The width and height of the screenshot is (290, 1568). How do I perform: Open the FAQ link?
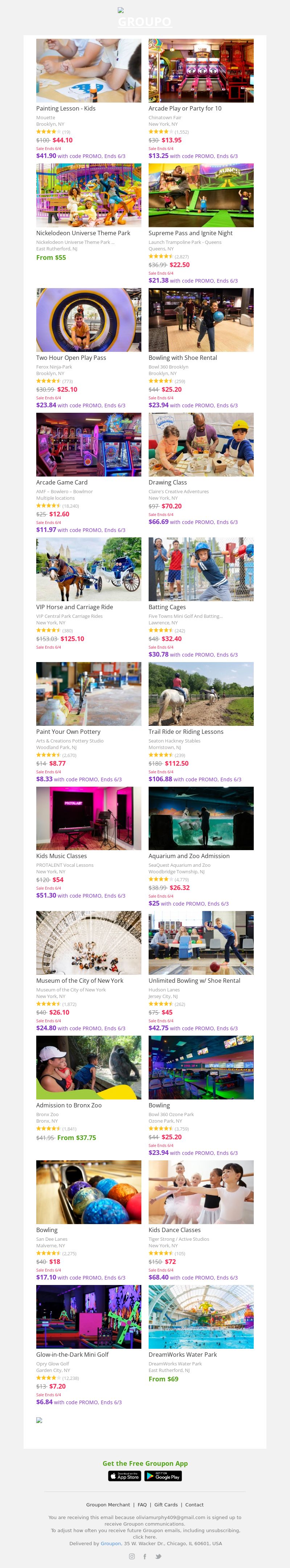click(142, 1505)
